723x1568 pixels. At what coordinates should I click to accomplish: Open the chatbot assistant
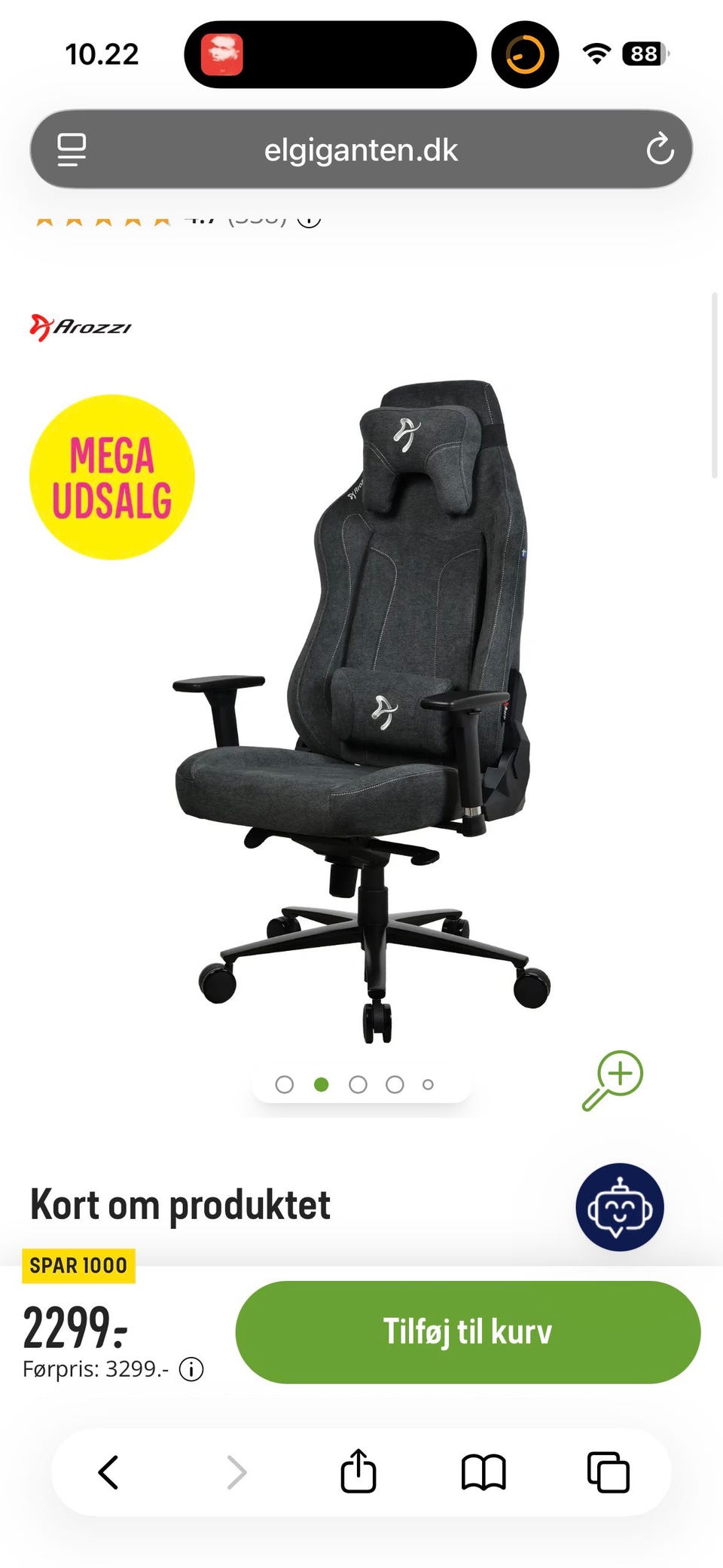coord(620,1207)
